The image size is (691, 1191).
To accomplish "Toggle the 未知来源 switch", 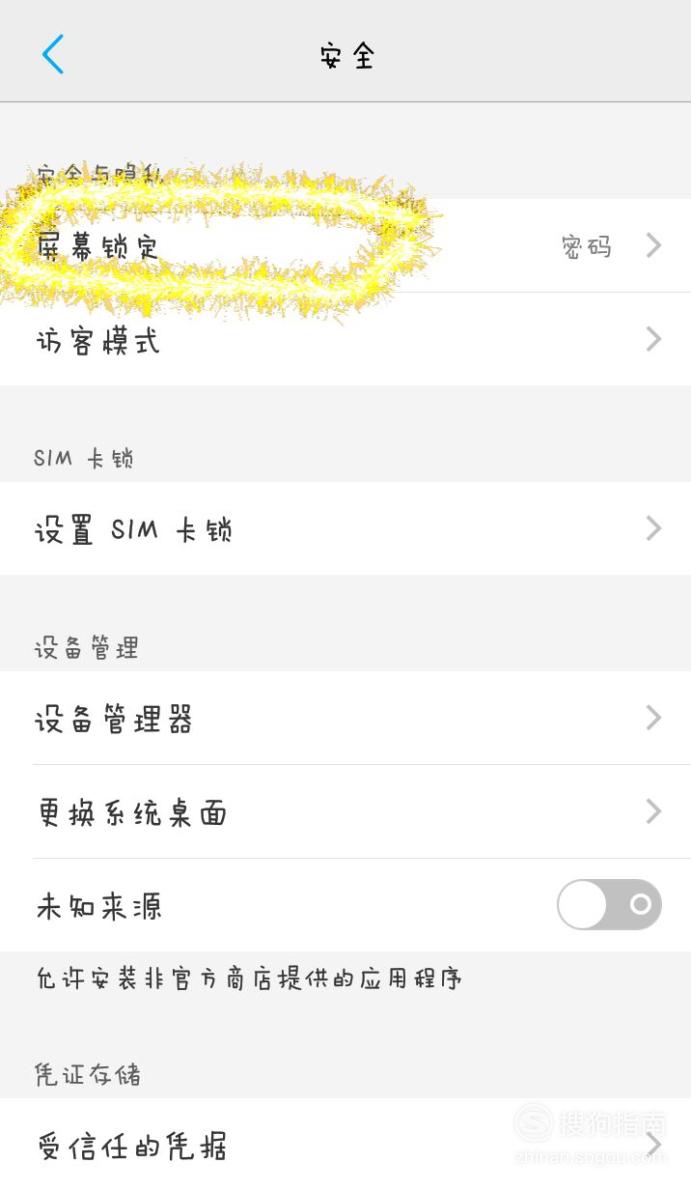I will [609, 905].
